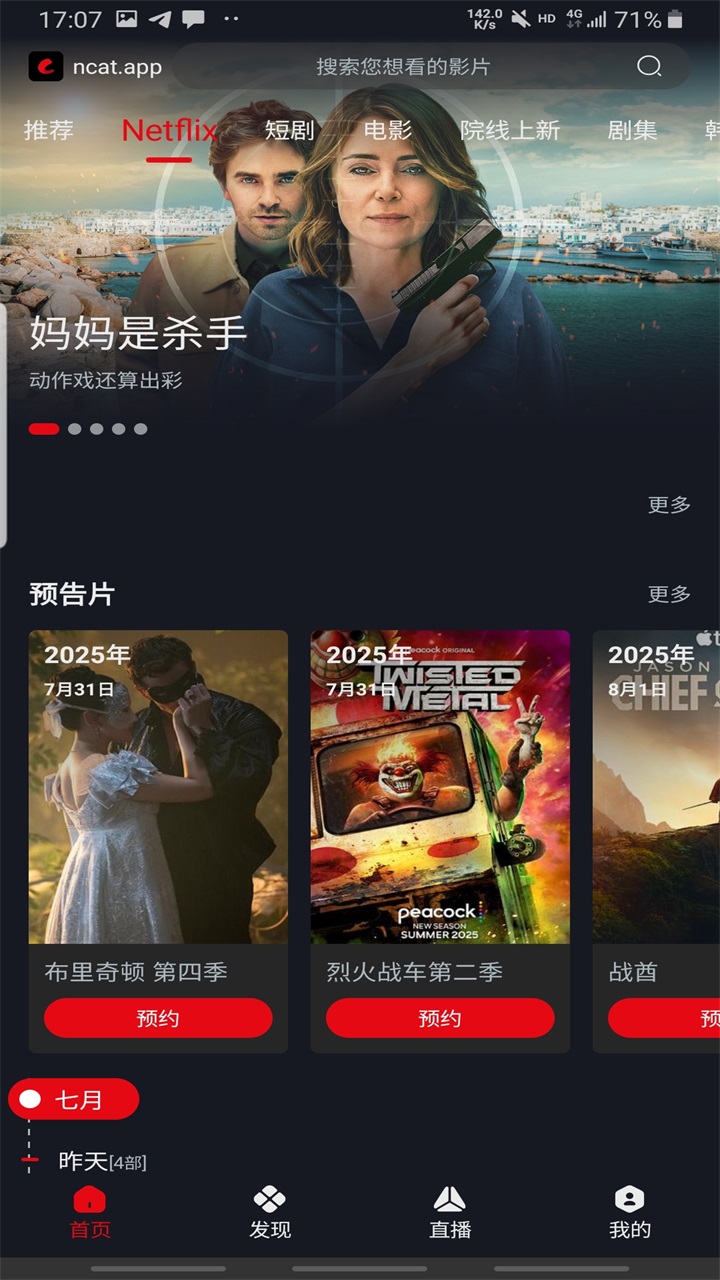The width and height of the screenshot is (720, 1280).
Task: Tap 更多 beside the 预告片 heading
Action: pyautogui.click(x=669, y=594)
